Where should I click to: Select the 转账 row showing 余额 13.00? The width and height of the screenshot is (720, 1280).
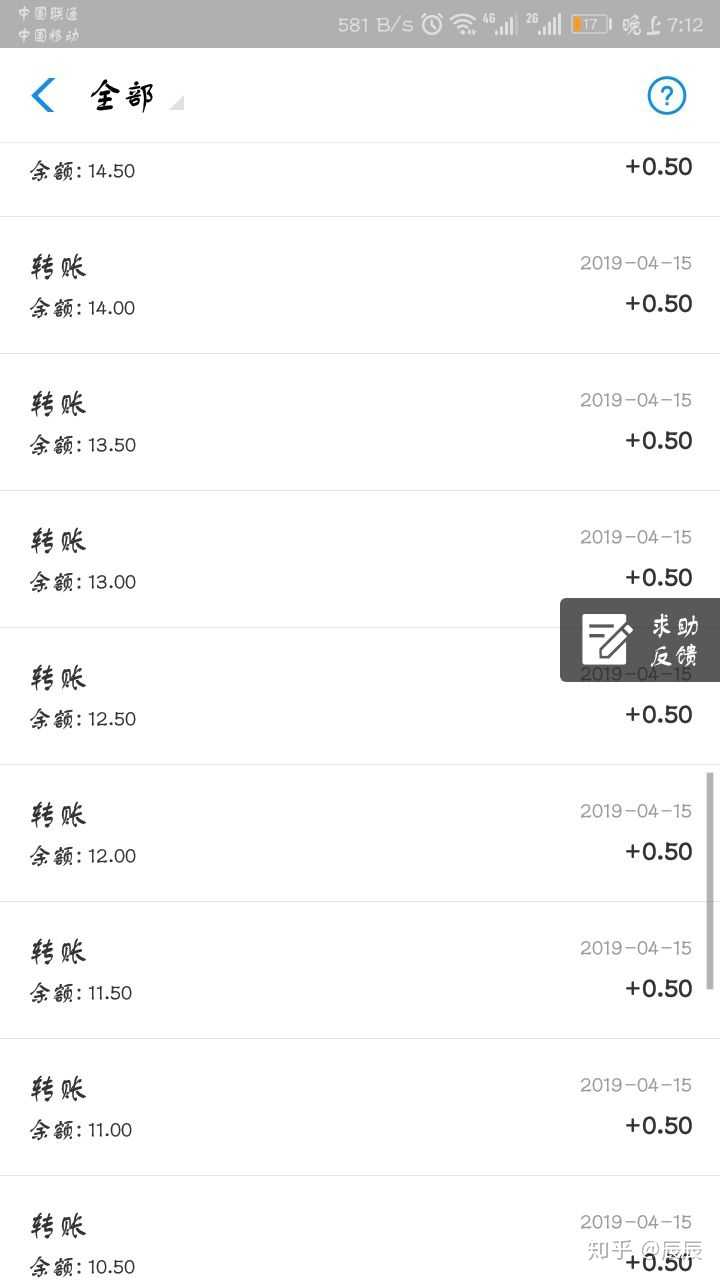pos(300,559)
